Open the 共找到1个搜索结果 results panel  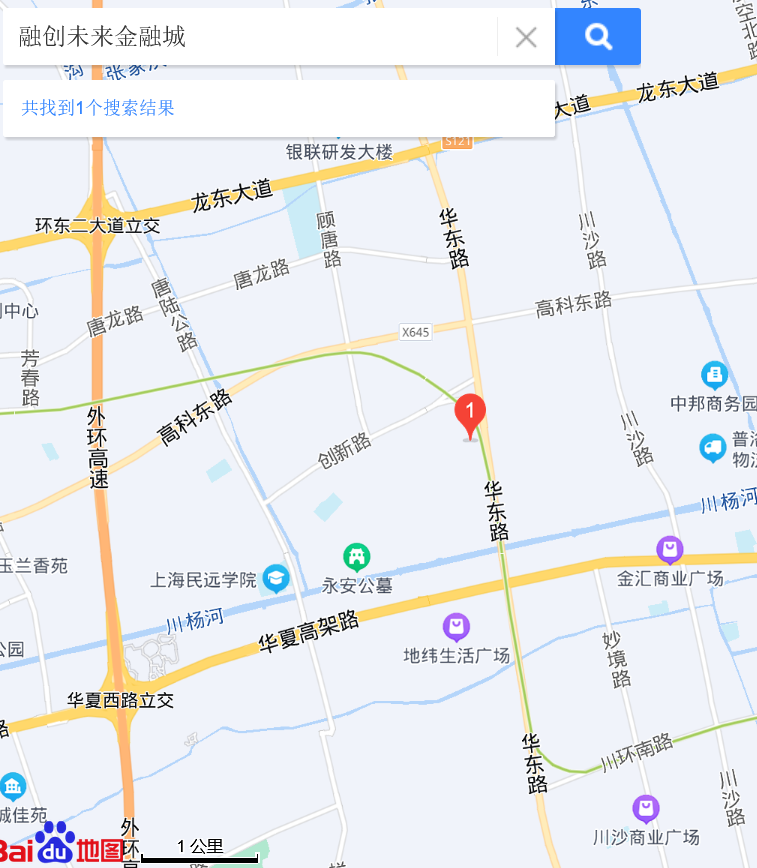[x=99, y=108]
